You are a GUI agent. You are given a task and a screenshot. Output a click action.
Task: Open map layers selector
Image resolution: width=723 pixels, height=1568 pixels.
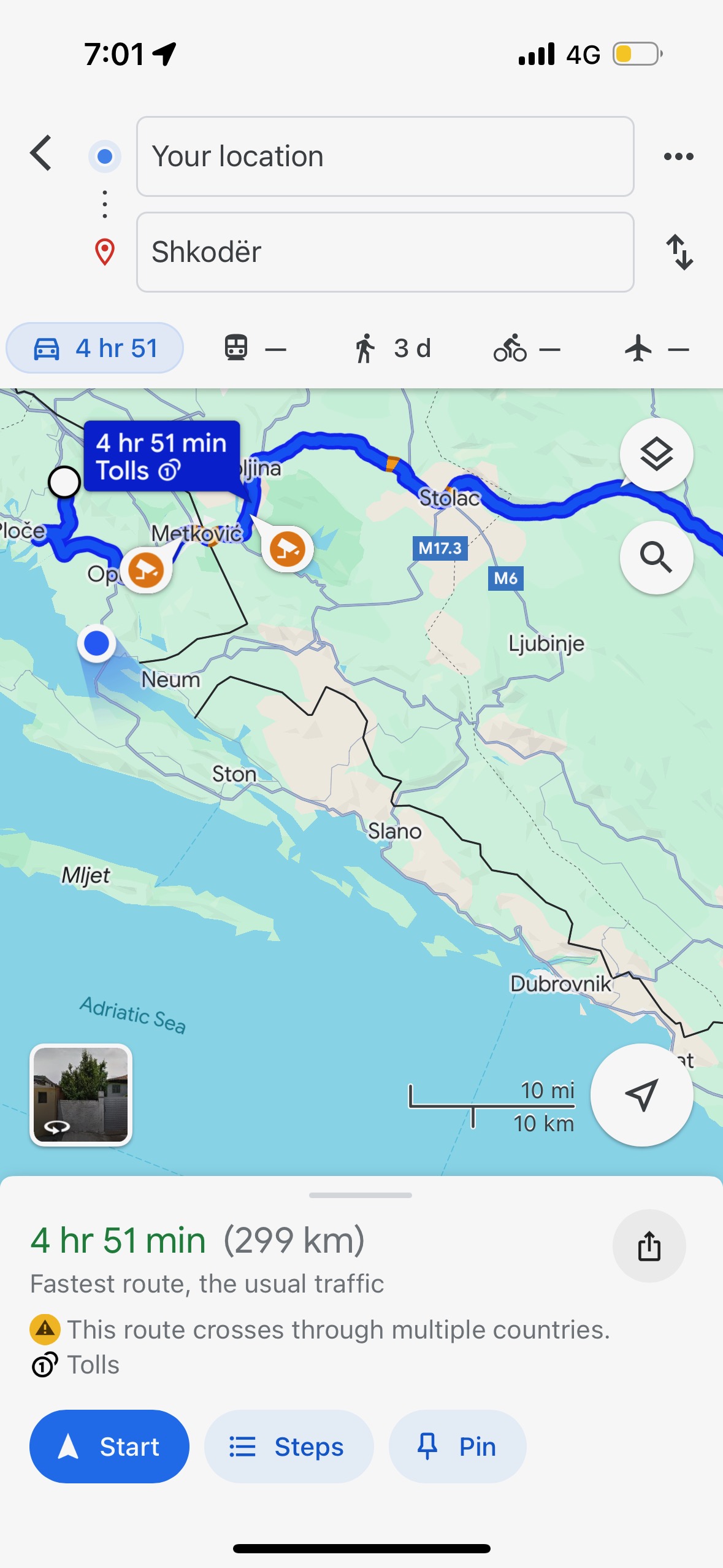pyautogui.click(x=656, y=455)
